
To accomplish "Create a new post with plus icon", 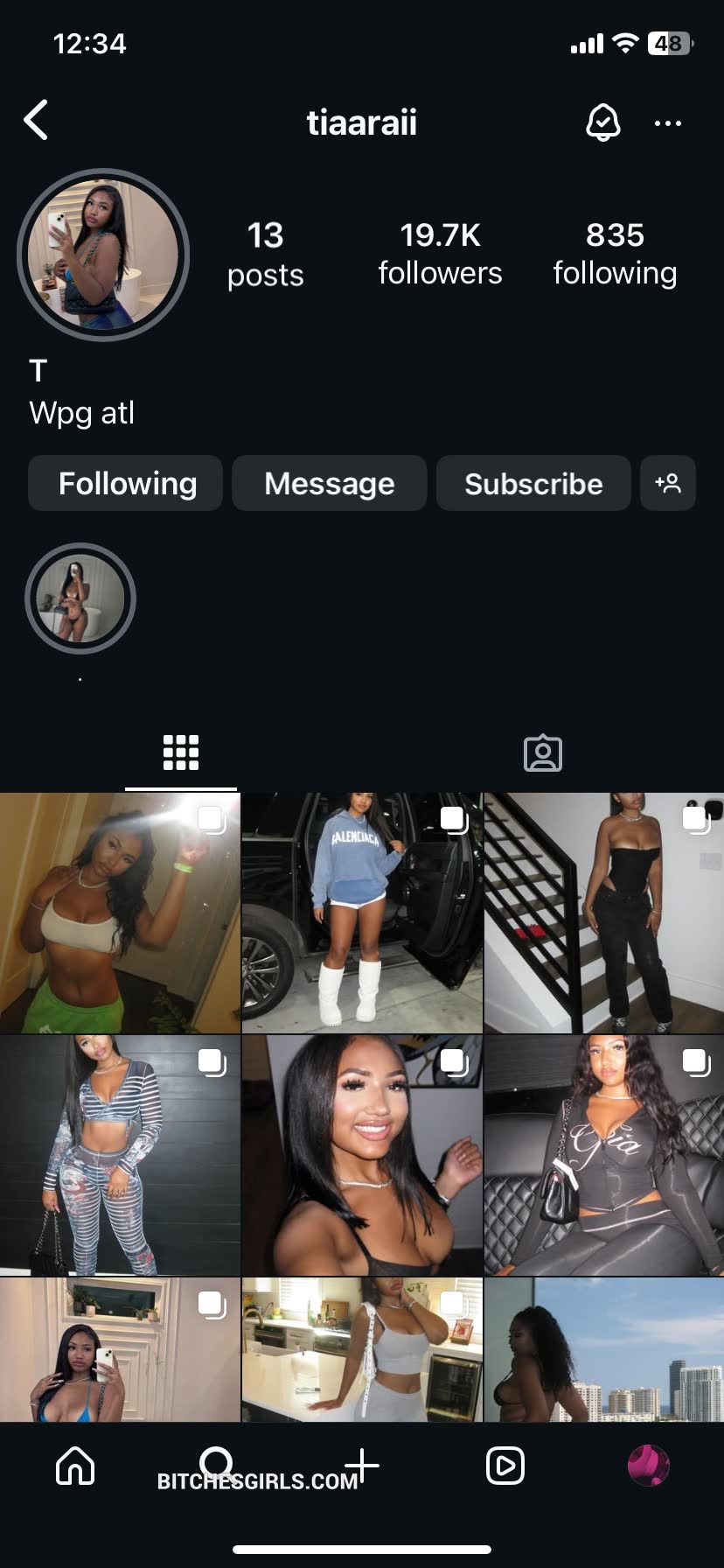I will click(361, 1465).
